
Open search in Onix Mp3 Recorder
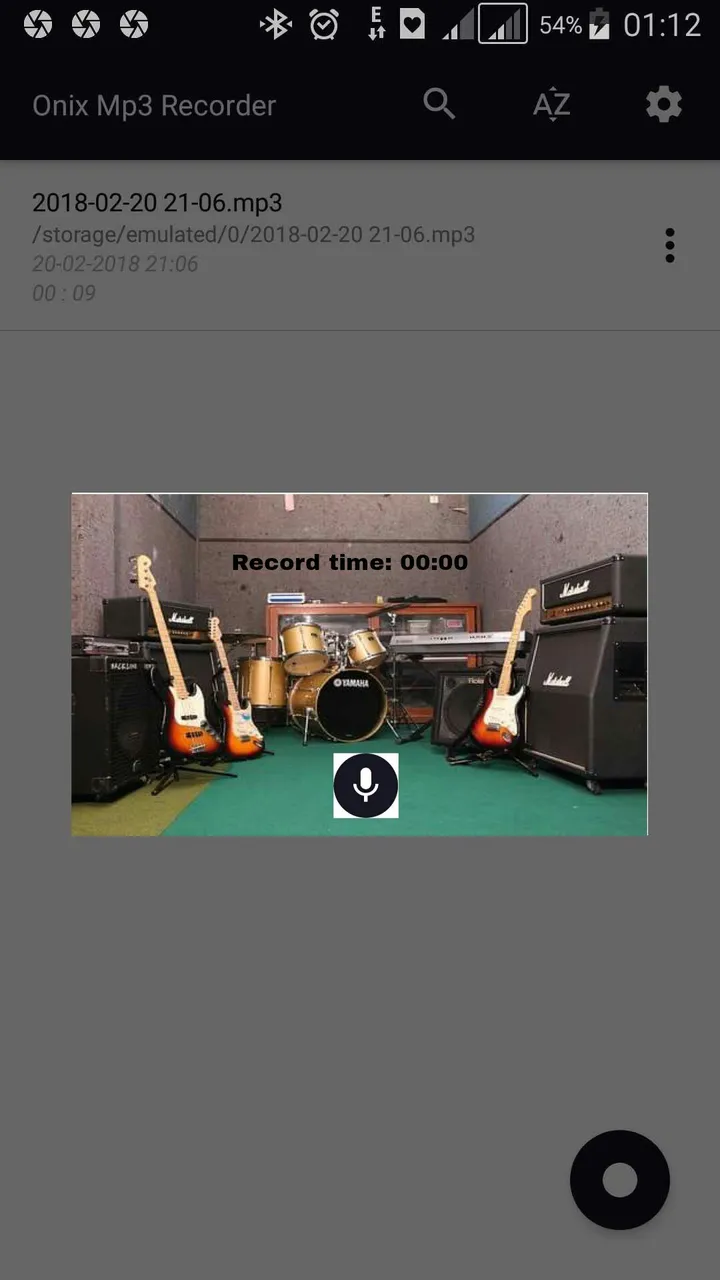point(439,104)
